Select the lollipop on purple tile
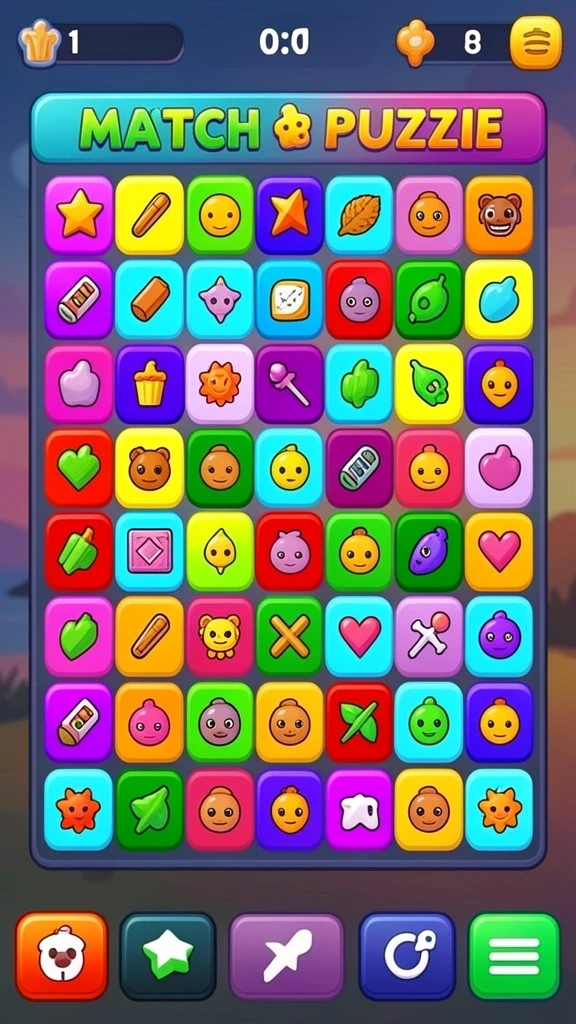 [x=289, y=384]
